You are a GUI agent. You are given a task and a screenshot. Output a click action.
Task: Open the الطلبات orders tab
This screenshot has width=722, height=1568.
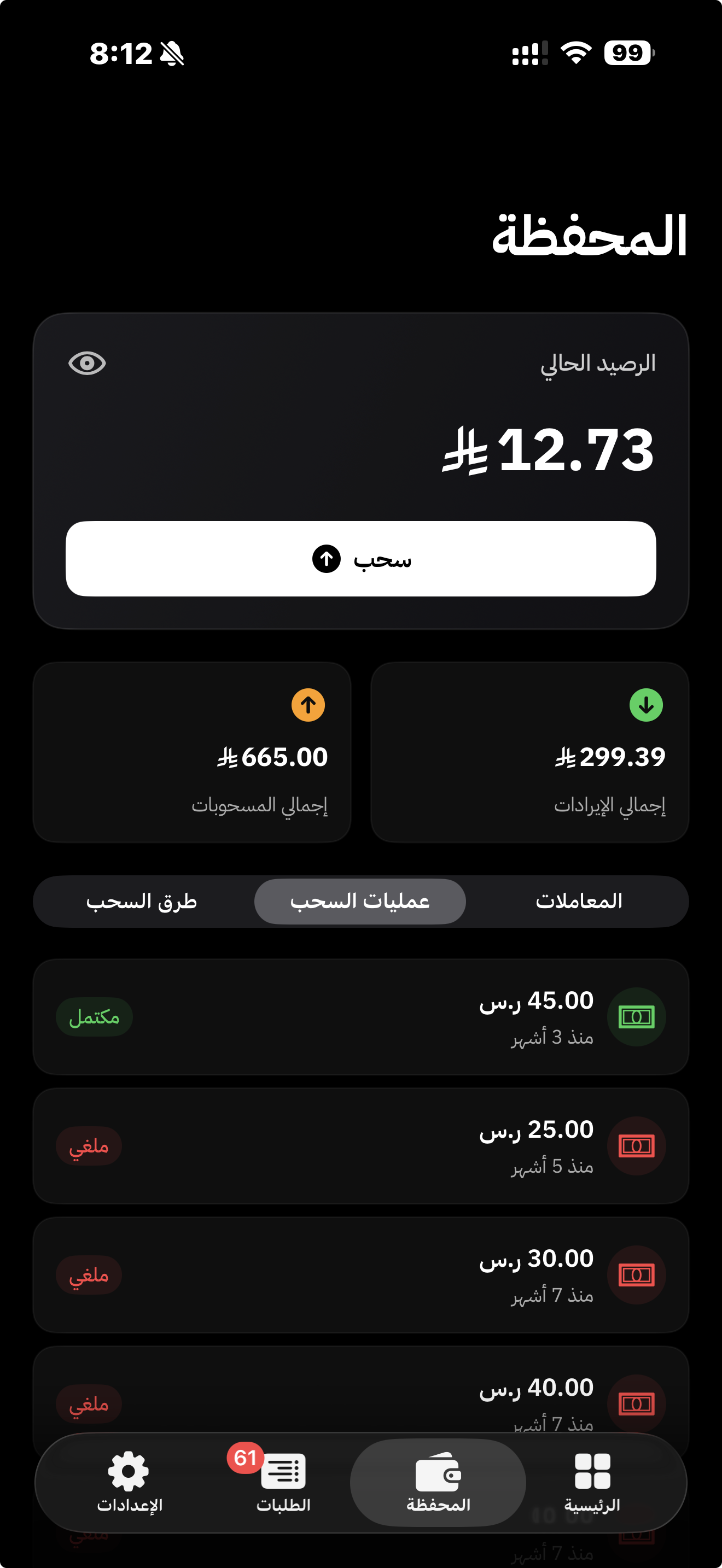[x=283, y=1482]
